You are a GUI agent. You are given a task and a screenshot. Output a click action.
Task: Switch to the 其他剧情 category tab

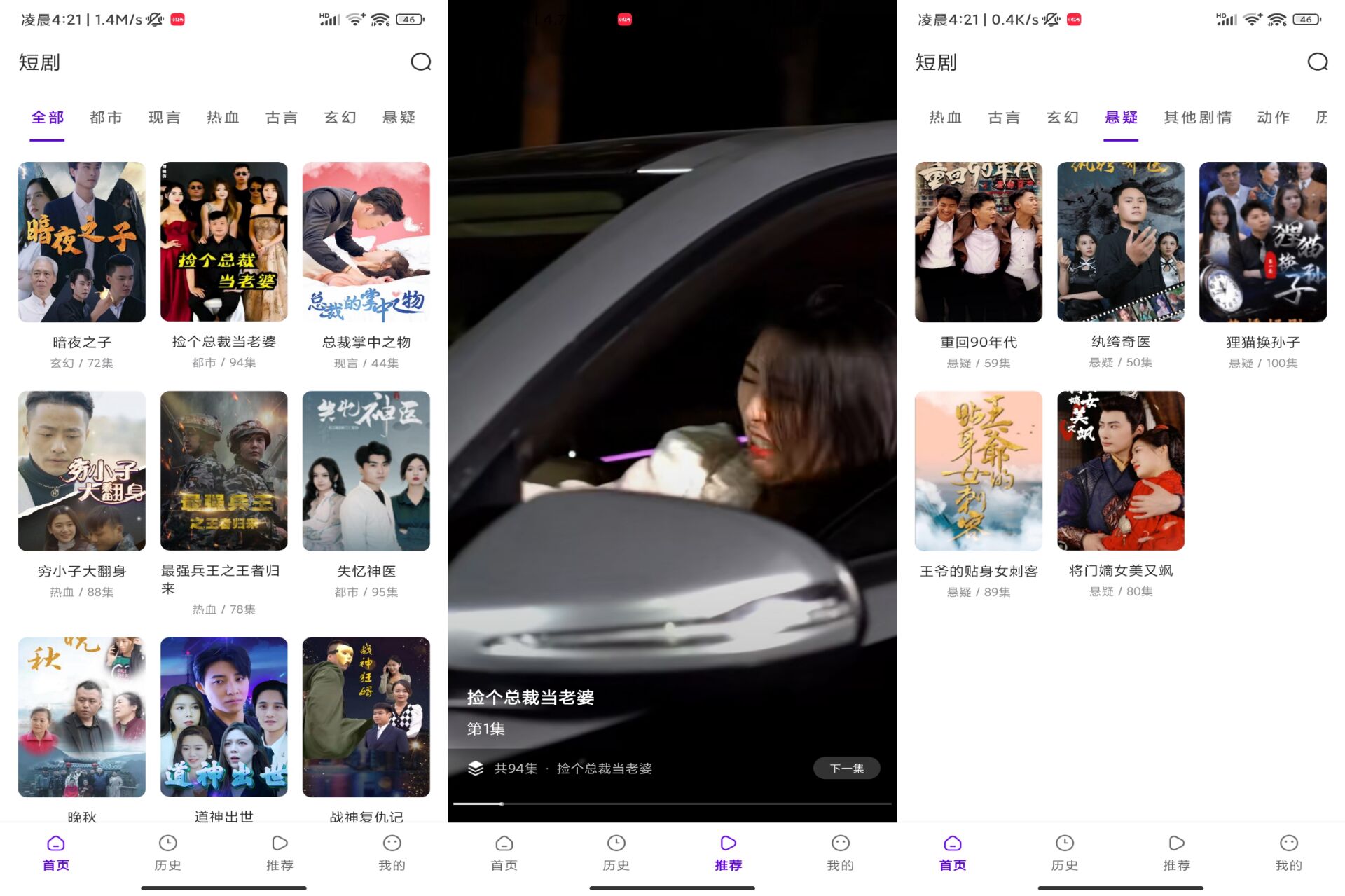1197,118
